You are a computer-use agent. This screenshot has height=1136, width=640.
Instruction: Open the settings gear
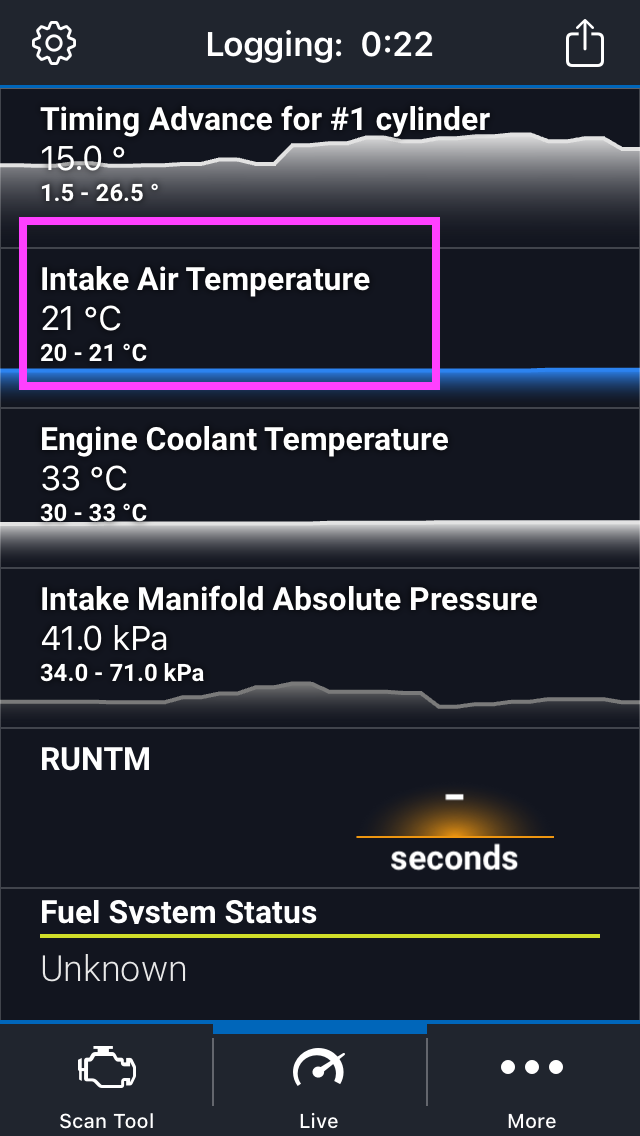click(x=54, y=43)
